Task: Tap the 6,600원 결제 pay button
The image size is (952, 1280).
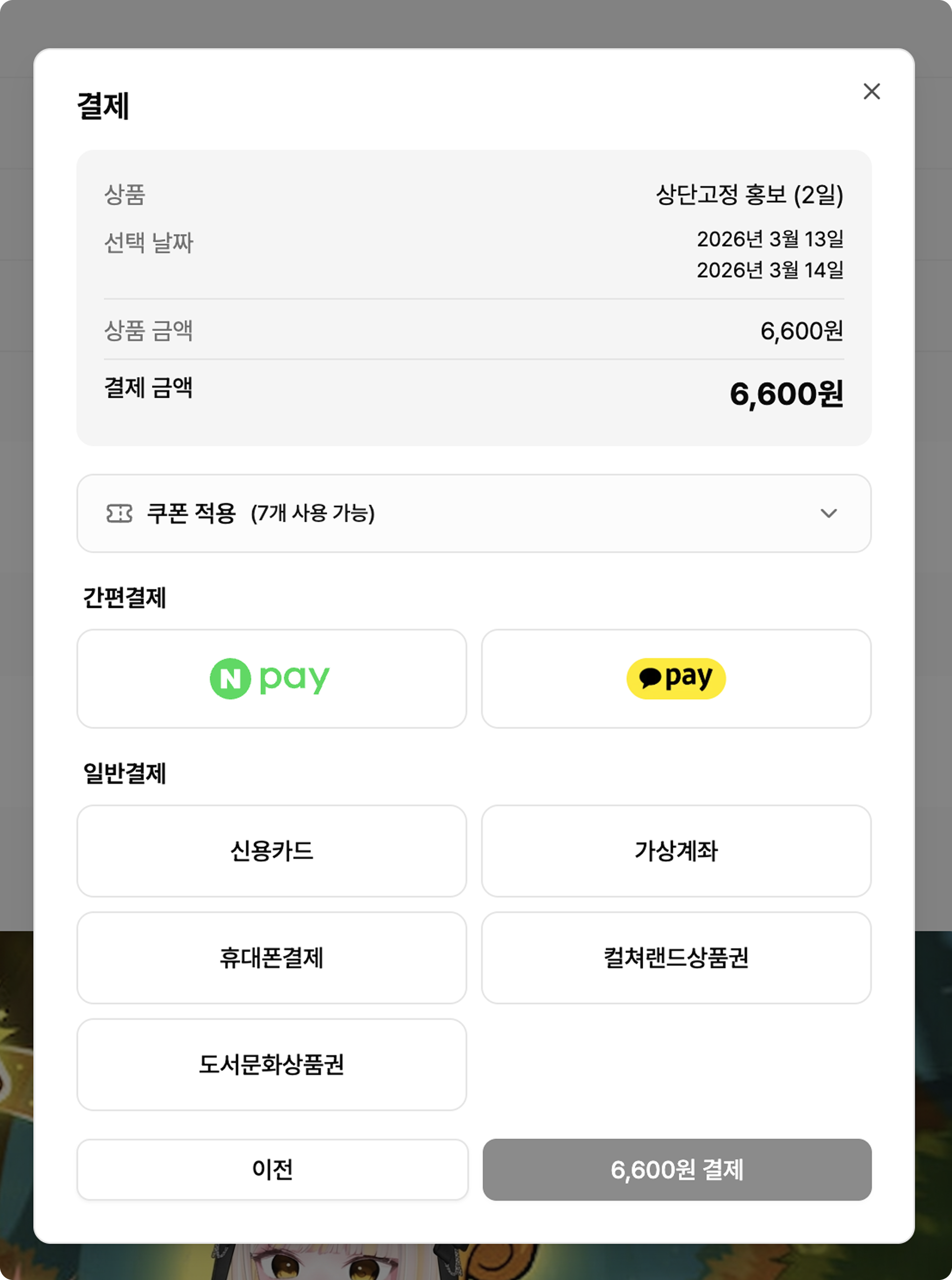Action: point(677,1169)
